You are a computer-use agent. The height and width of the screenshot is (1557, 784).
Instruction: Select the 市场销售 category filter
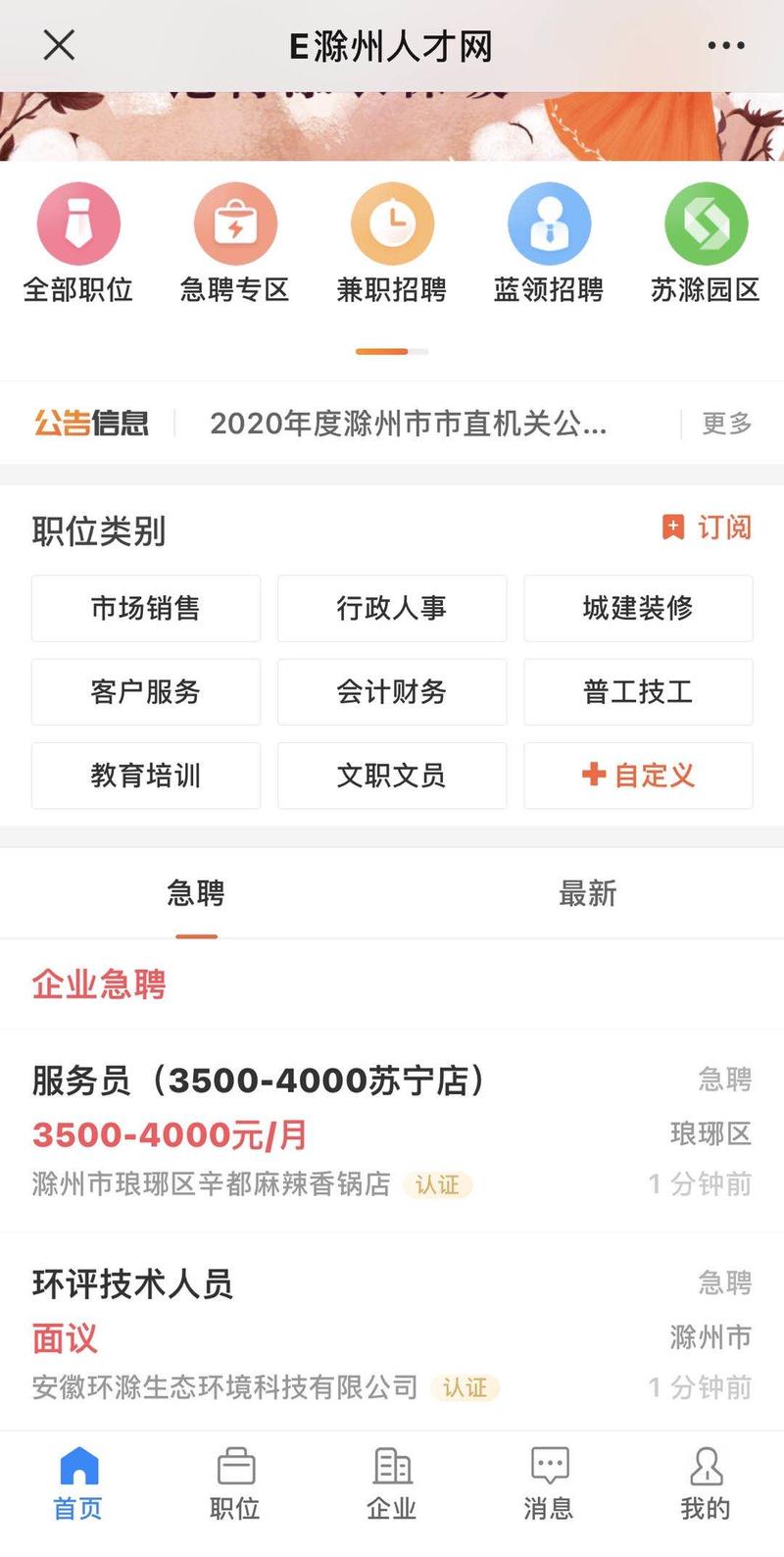[145, 608]
